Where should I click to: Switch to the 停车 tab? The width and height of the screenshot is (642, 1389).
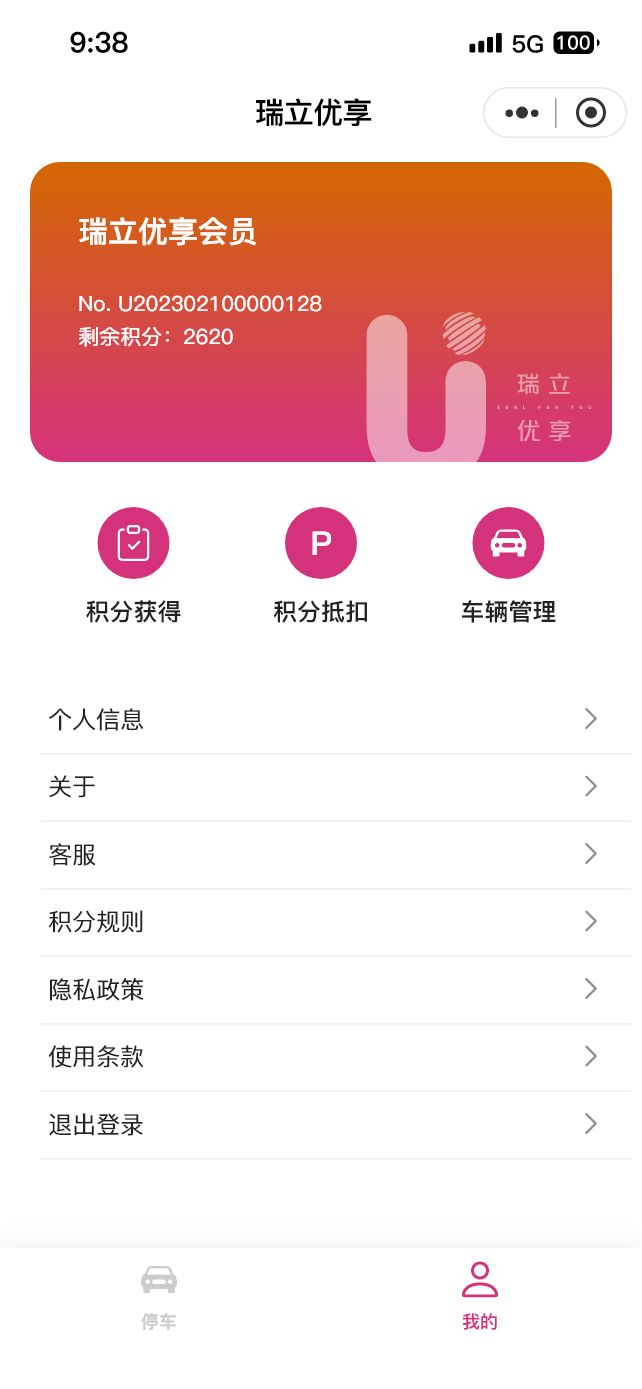point(159,1297)
